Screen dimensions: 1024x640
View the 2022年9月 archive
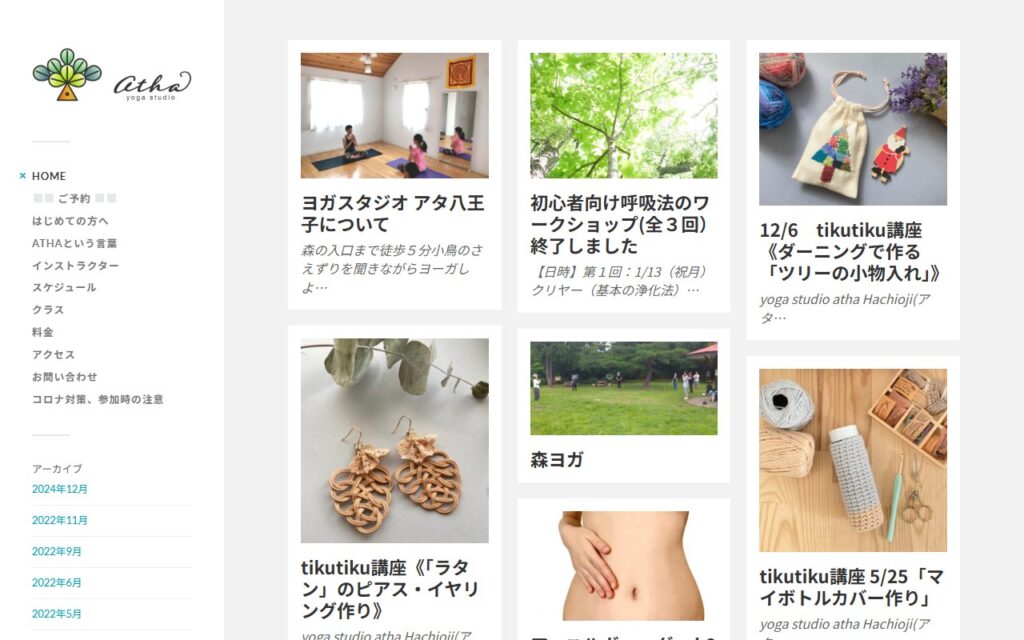pyautogui.click(x=57, y=551)
